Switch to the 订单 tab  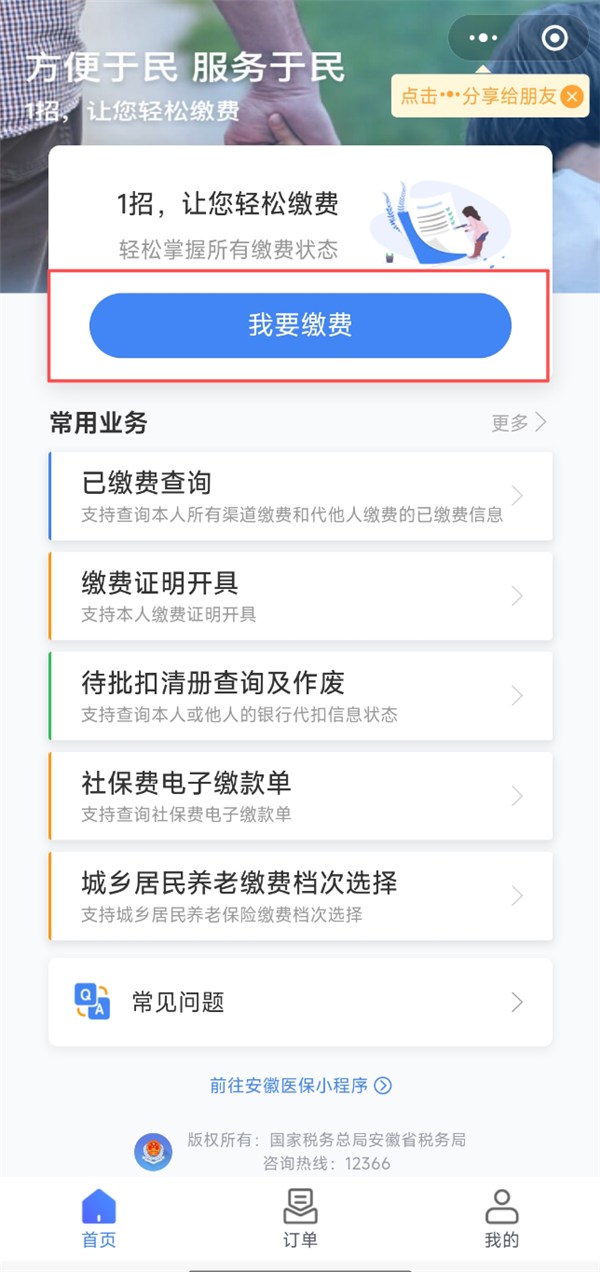(x=300, y=1219)
